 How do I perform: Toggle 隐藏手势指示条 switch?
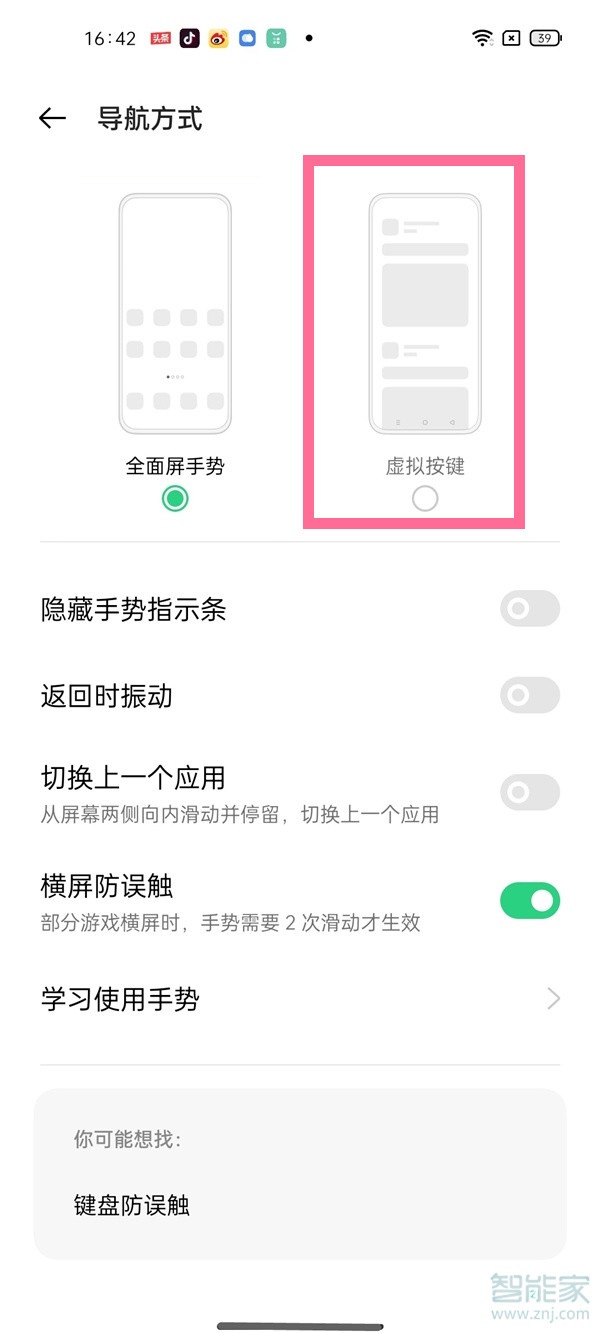pyautogui.click(x=529, y=608)
